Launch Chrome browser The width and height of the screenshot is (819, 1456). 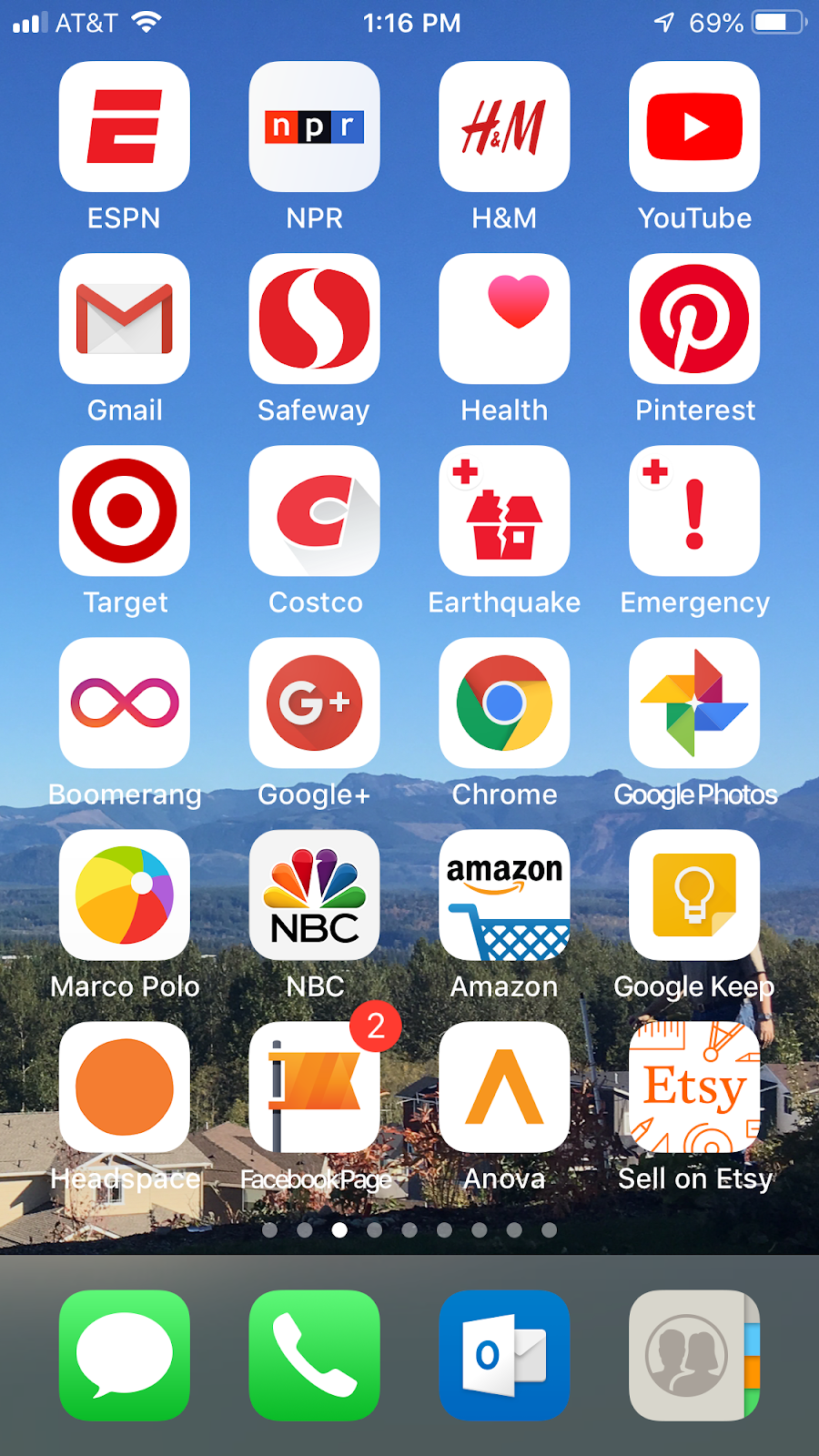click(504, 703)
